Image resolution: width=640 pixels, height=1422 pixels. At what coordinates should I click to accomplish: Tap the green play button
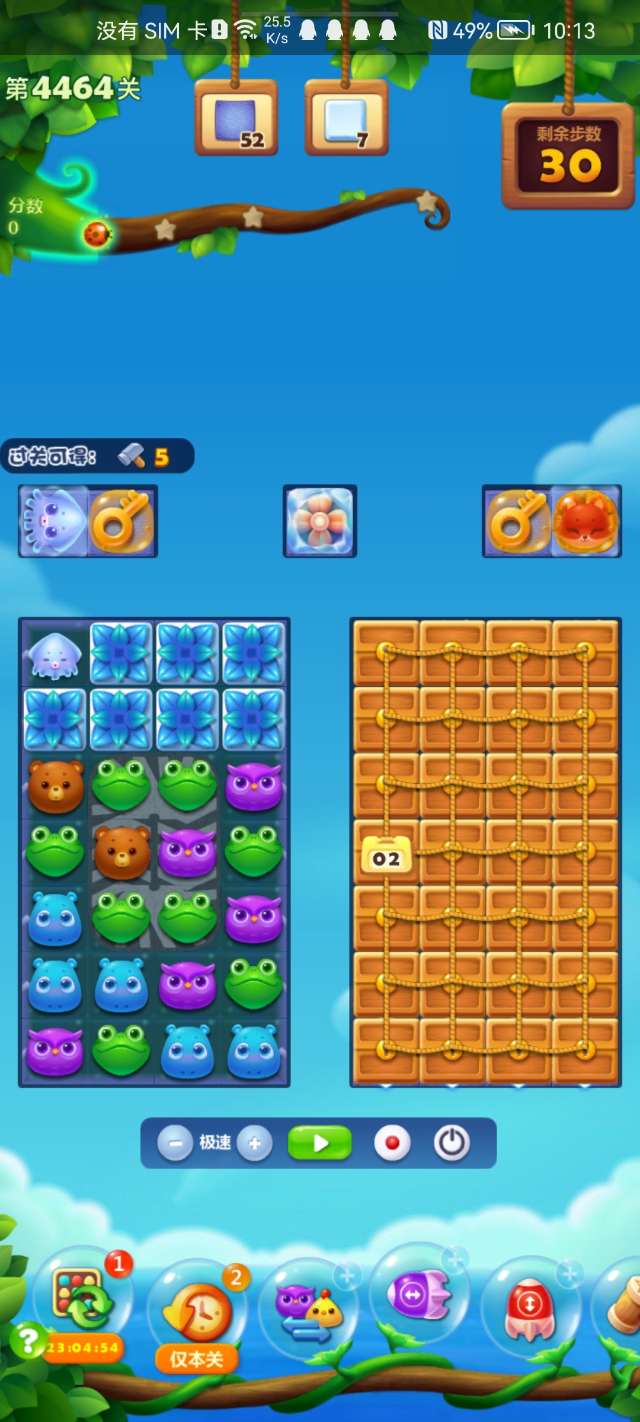[320, 1143]
